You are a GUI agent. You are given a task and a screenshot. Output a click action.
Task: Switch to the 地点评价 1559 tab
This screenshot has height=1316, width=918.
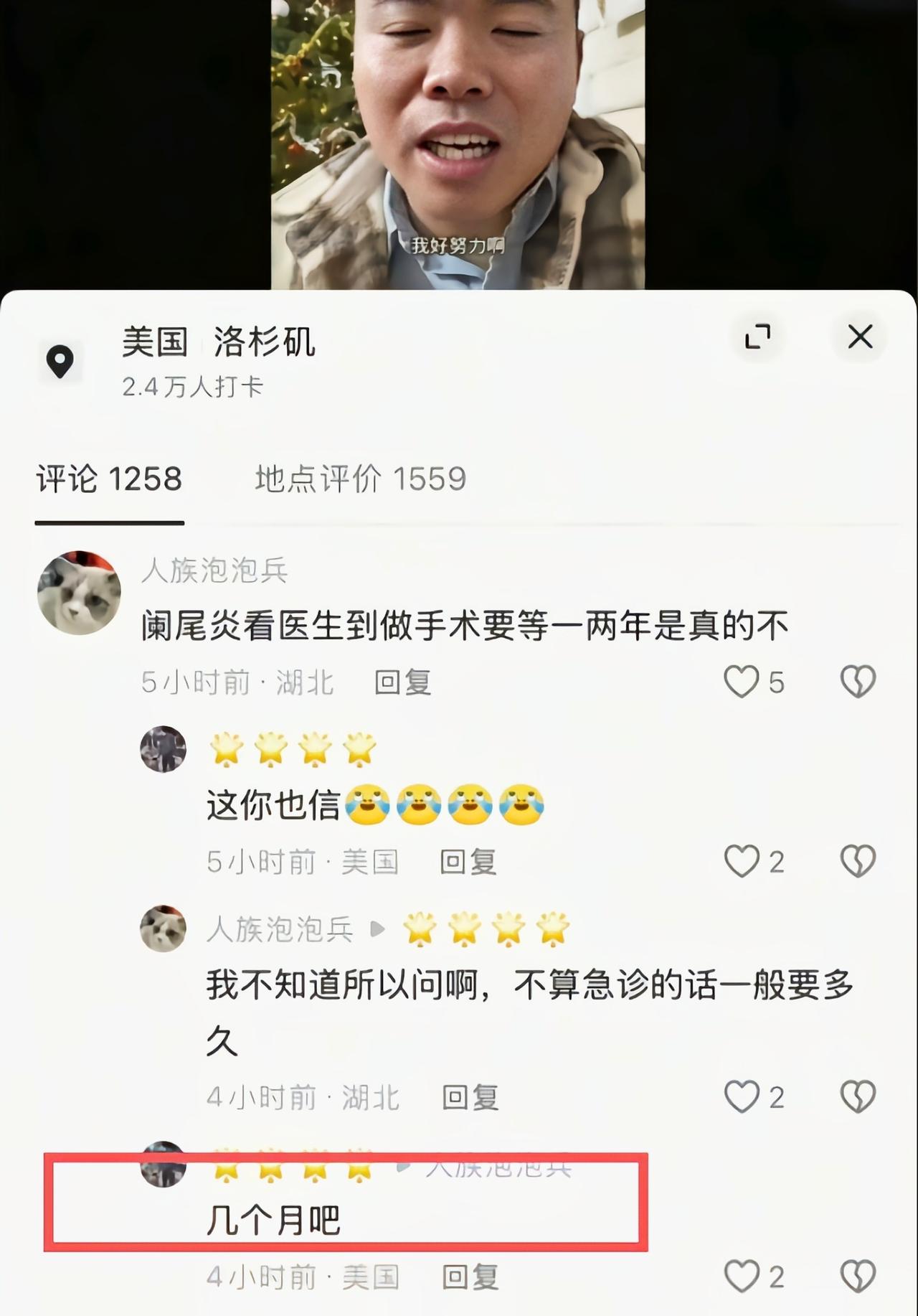[357, 481]
